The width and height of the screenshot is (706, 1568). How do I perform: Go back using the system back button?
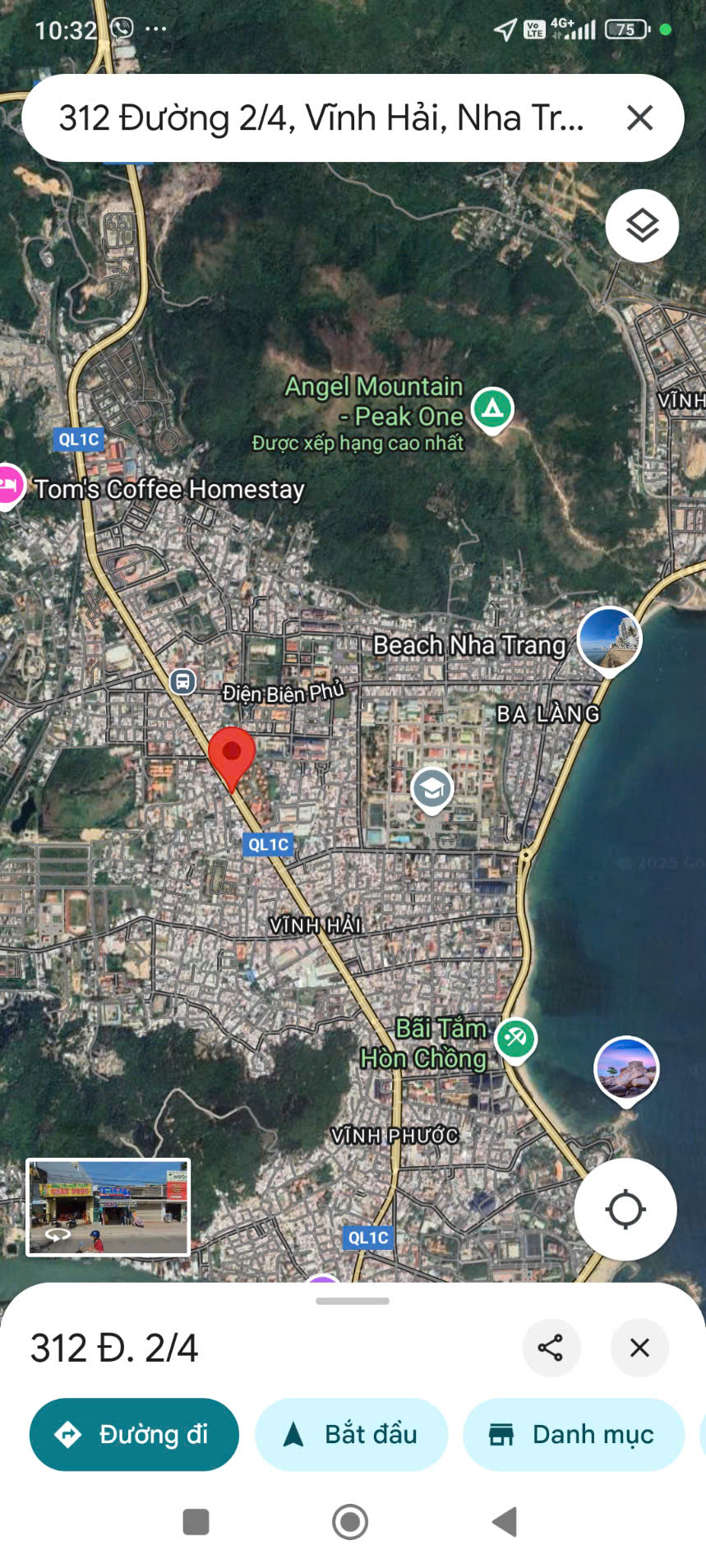[505, 1522]
